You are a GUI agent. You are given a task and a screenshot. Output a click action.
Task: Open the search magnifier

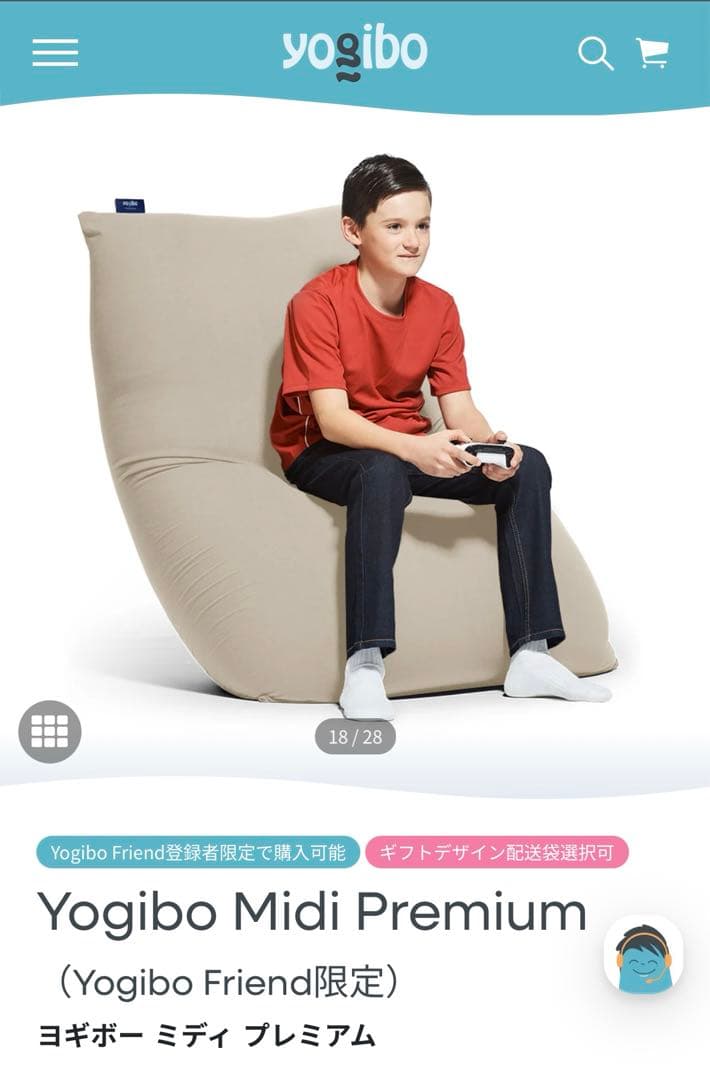pyautogui.click(x=595, y=53)
